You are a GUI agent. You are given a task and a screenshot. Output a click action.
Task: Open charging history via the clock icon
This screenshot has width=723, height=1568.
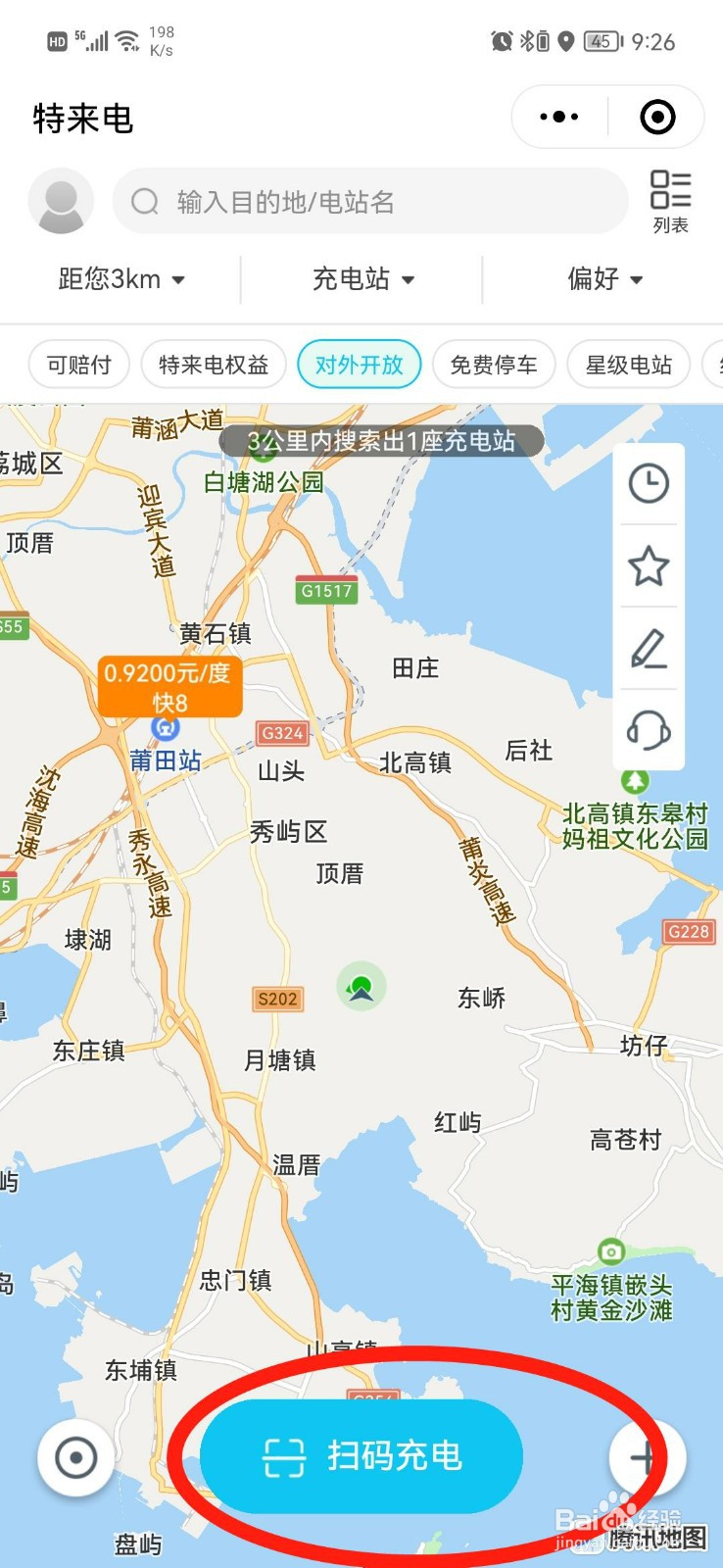648,483
